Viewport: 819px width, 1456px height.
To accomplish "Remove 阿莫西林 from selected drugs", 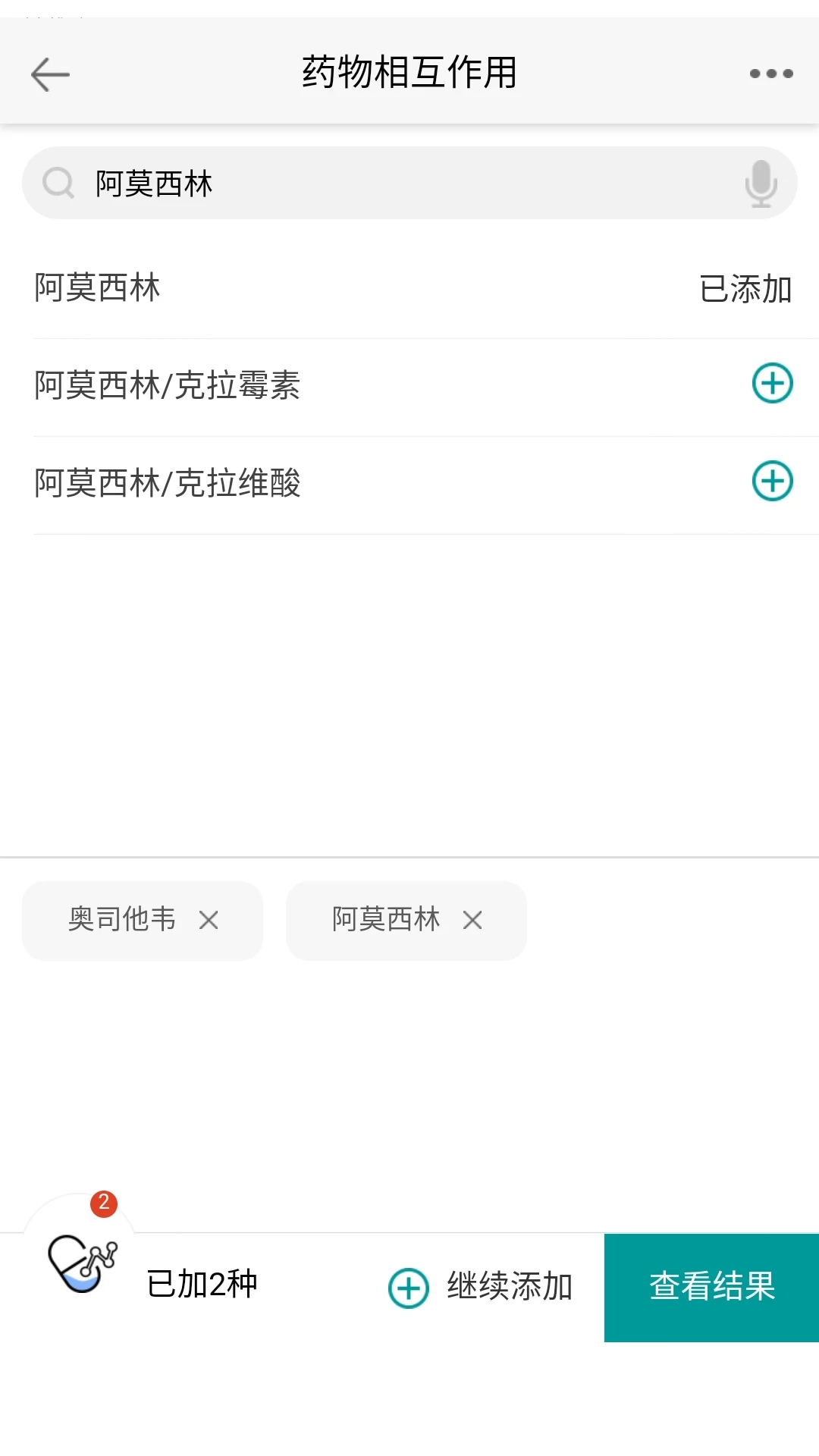I will click(x=473, y=921).
